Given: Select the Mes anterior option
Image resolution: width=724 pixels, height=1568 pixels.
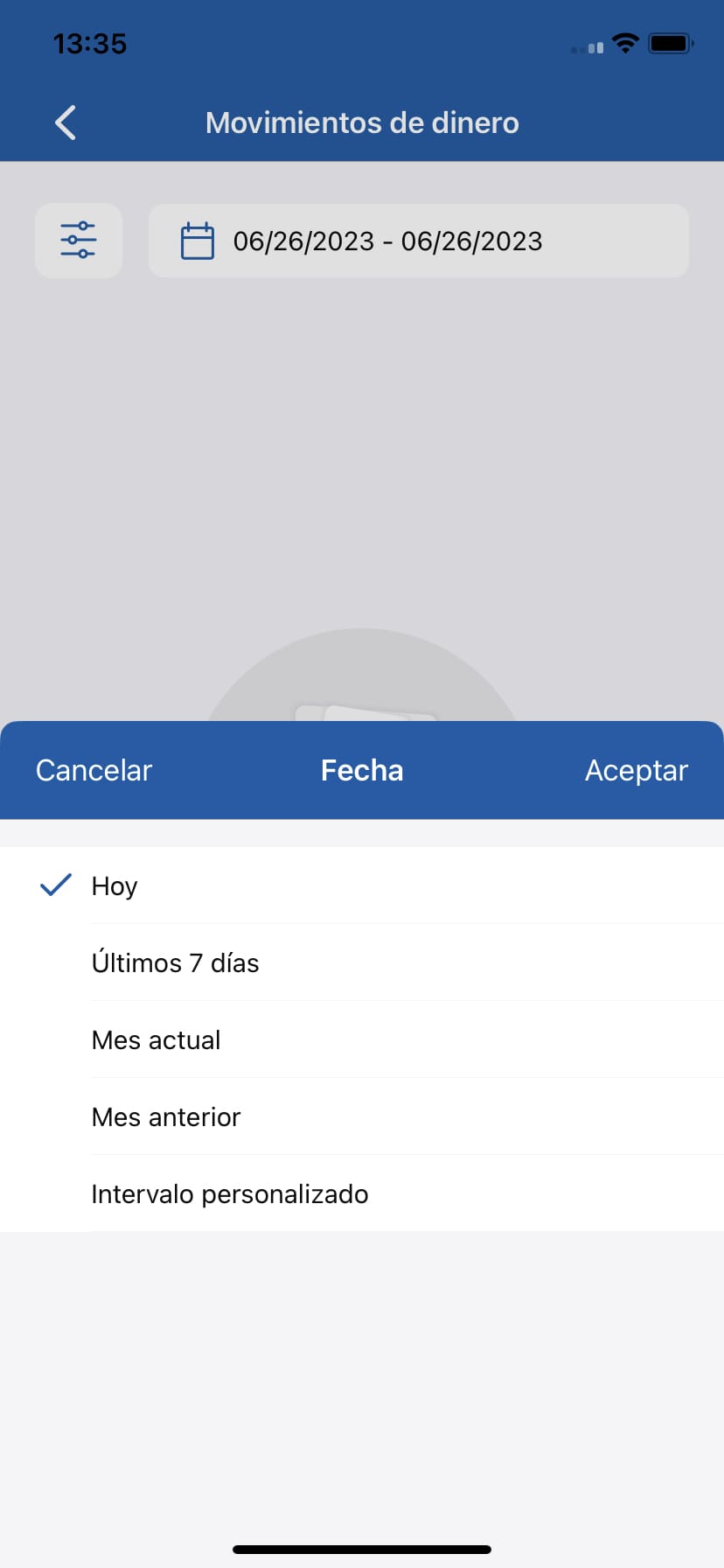Looking at the screenshot, I should (x=166, y=1116).
